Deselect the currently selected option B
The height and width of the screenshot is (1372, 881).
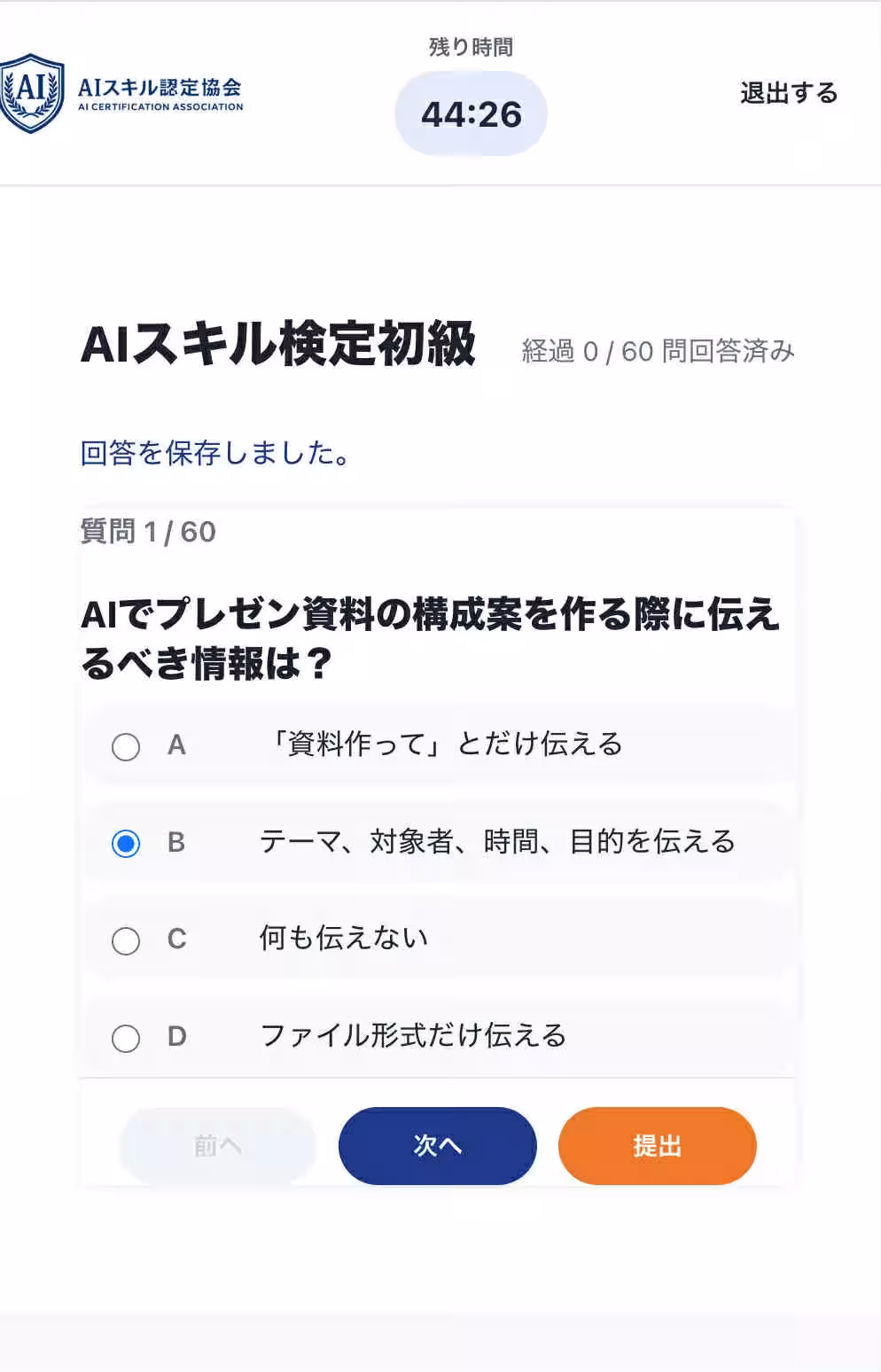click(x=127, y=844)
